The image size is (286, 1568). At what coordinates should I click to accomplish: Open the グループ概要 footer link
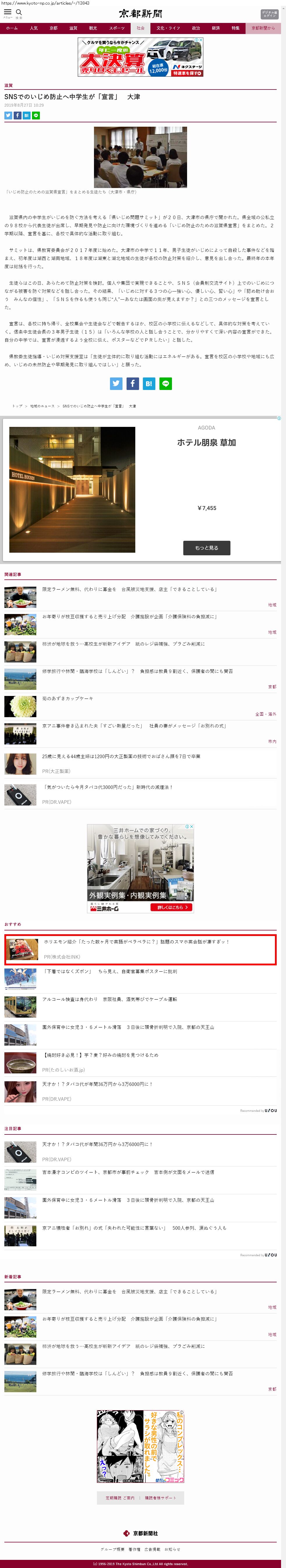click(112, 1549)
